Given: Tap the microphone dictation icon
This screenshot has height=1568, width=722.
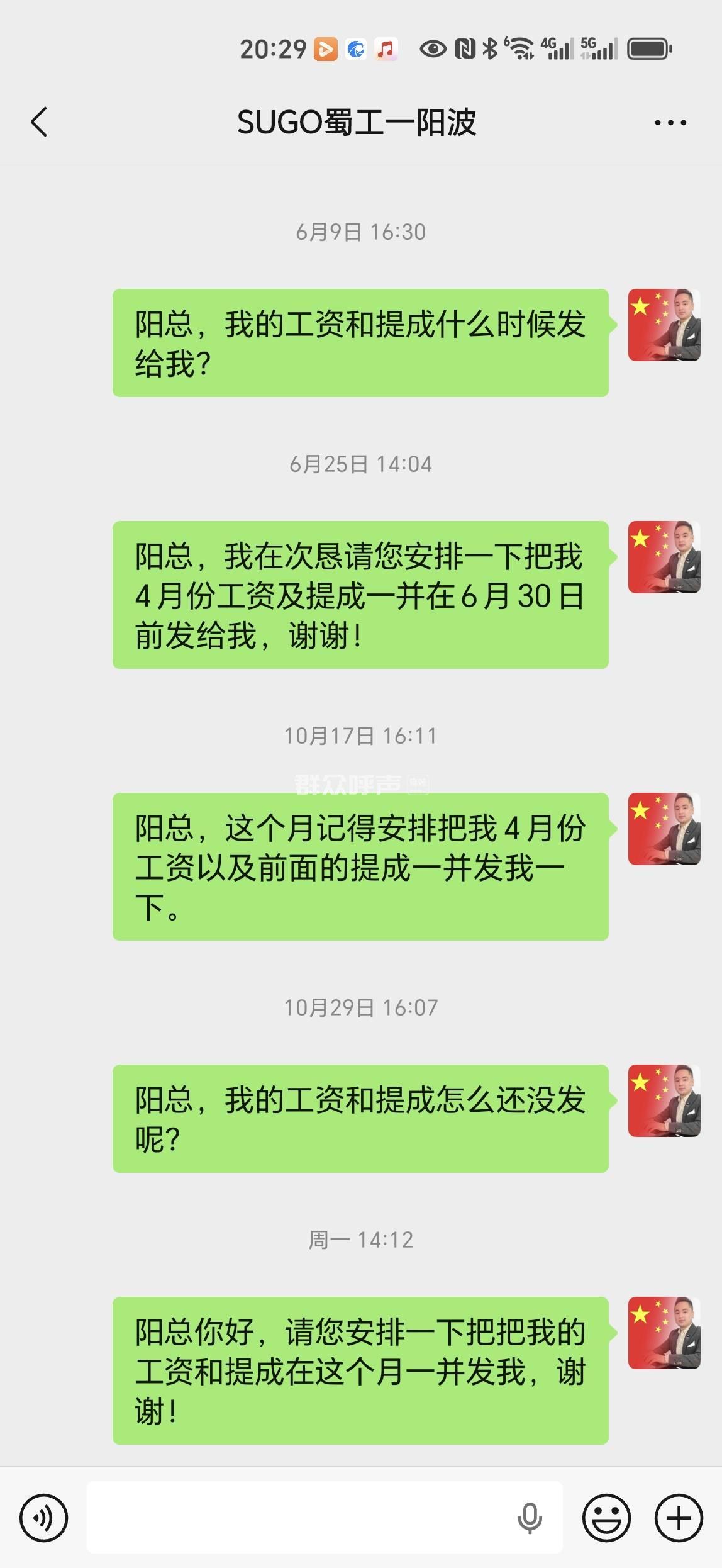Looking at the screenshot, I should (530, 1518).
